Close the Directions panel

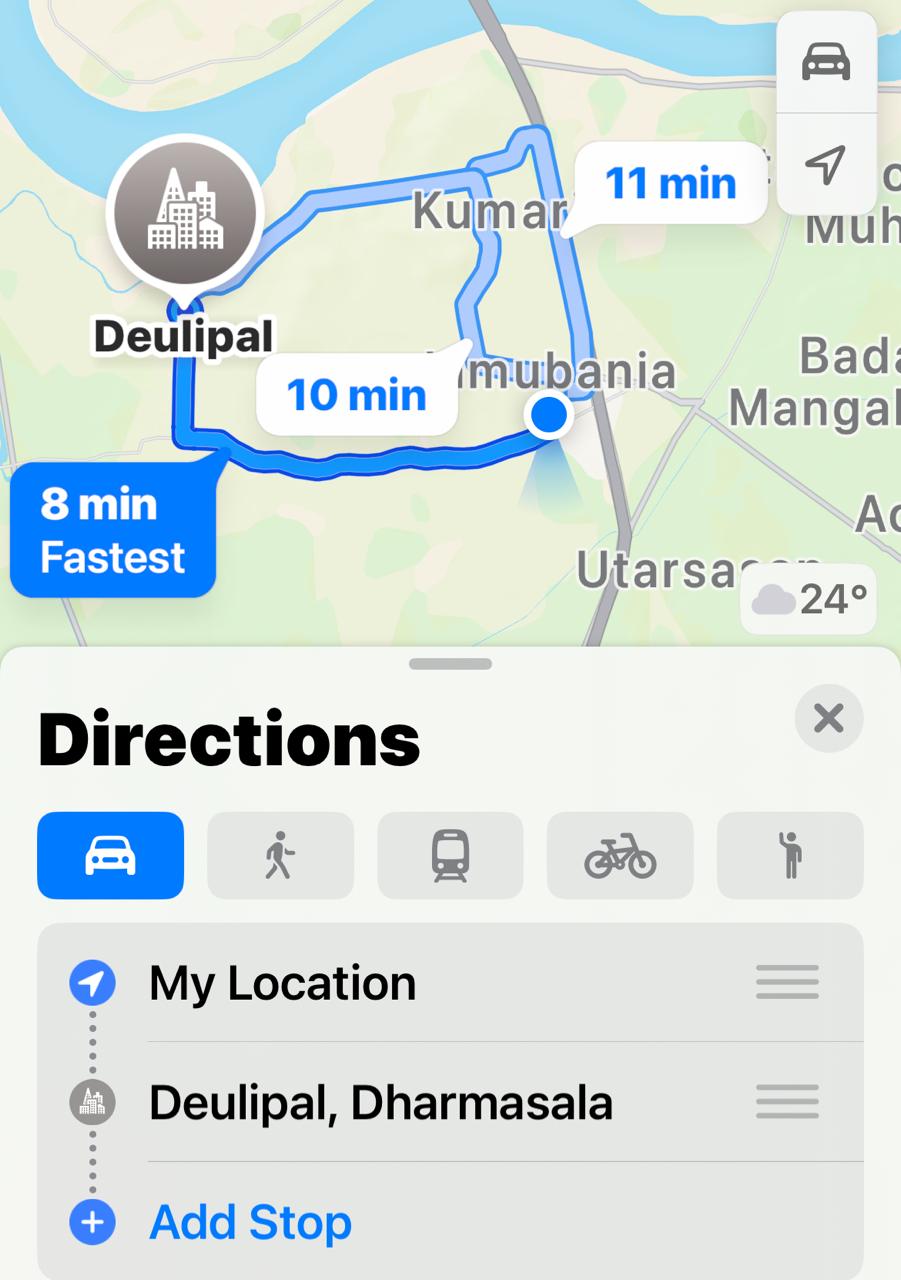click(x=828, y=718)
